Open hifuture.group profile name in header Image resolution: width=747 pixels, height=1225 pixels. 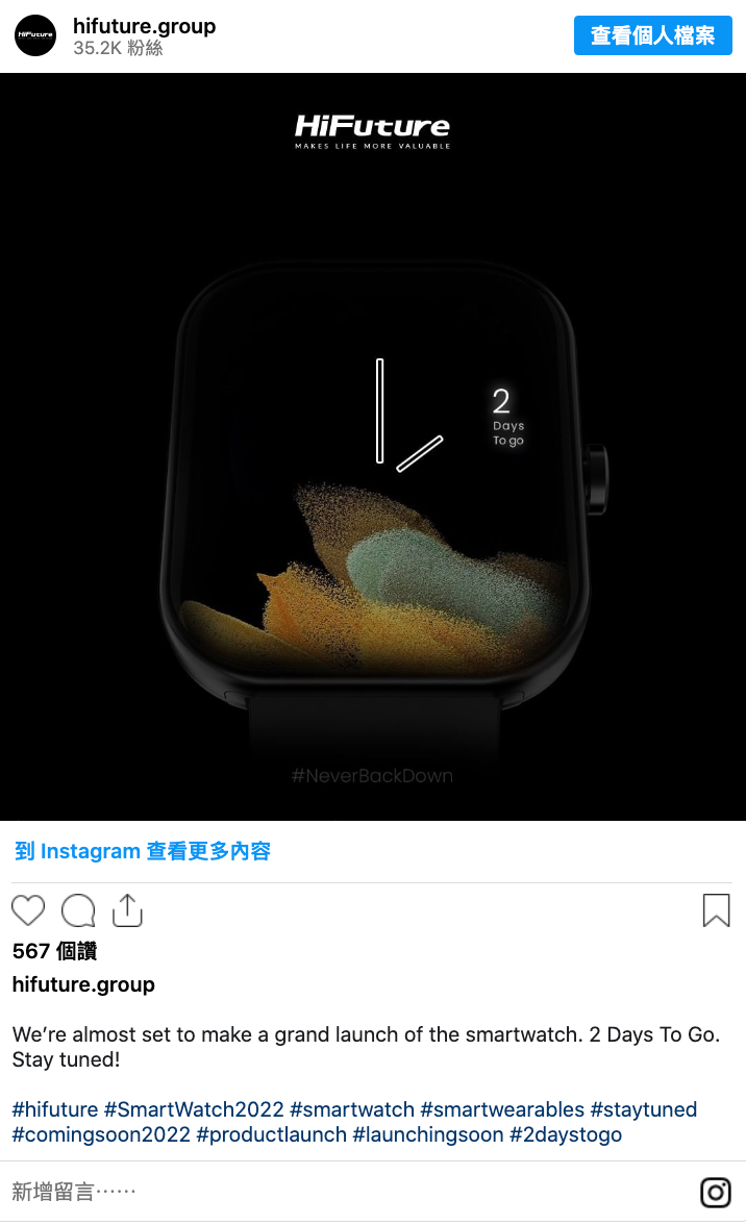[x=144, y=26]
